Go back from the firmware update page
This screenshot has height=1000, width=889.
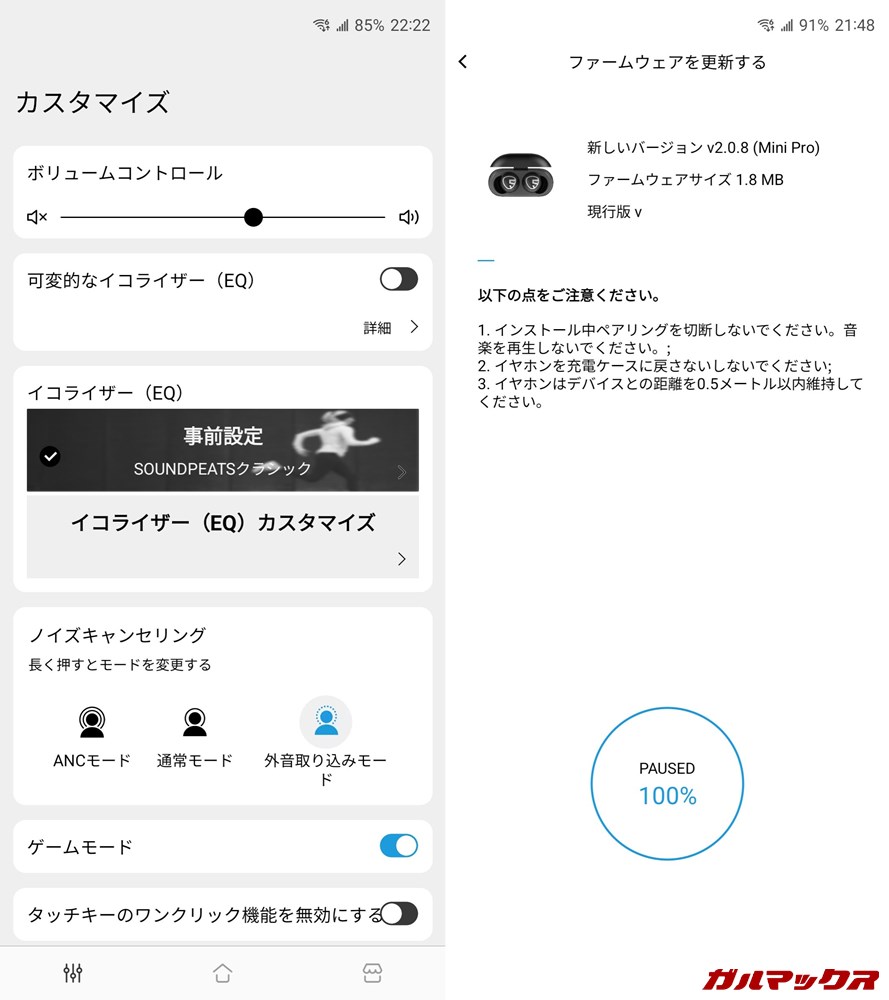click(x=462, y=62)
